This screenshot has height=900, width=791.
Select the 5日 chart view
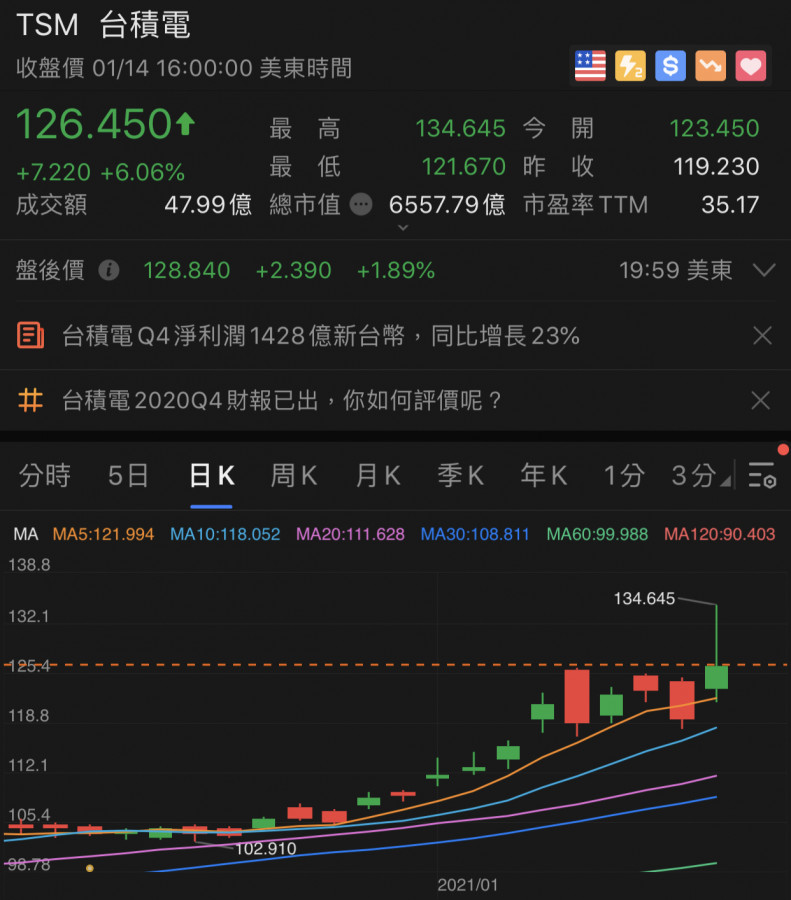(x=128, y=475)
